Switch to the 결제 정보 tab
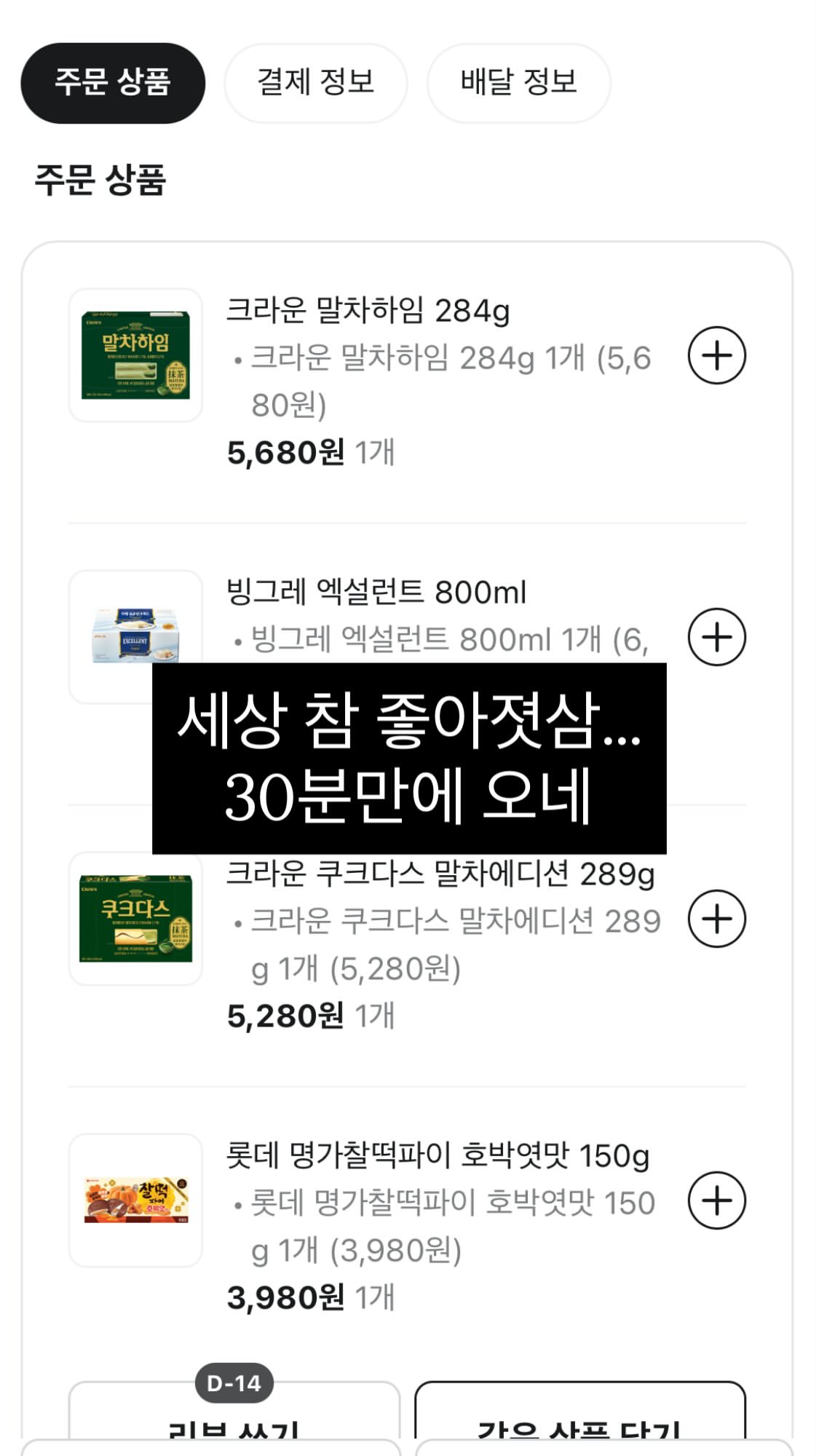This screenshot has height=1456, width=819. click(315, 82)
